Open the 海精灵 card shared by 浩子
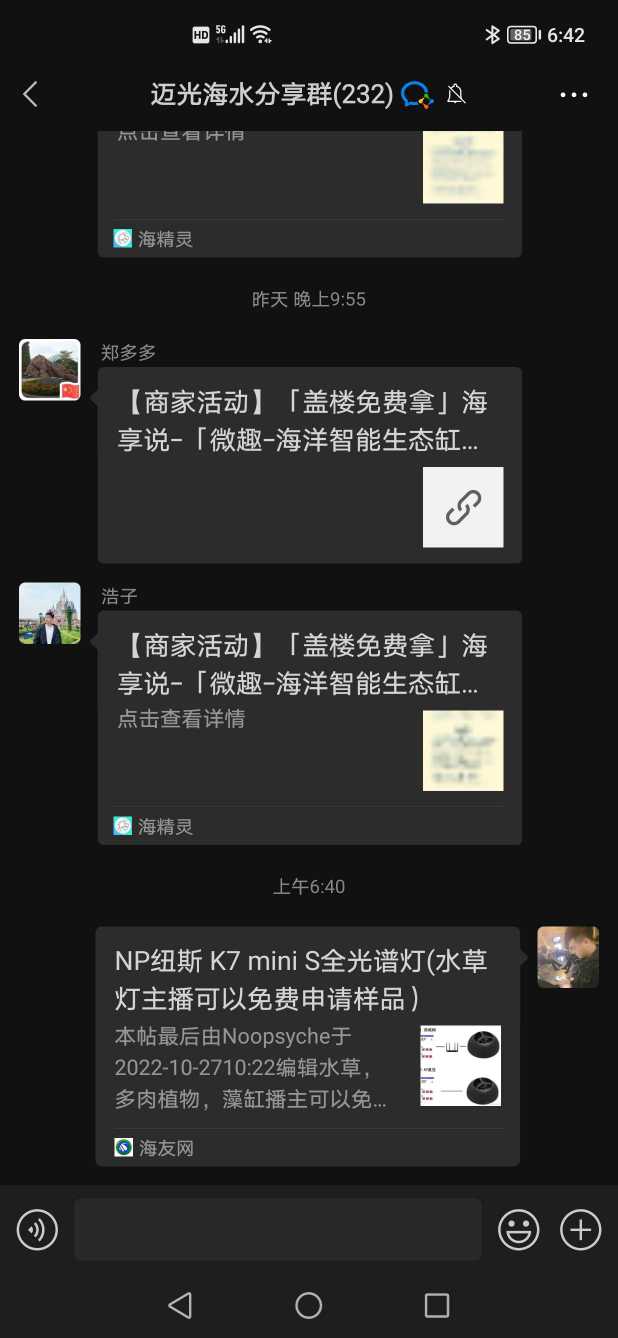 (309, 727)
